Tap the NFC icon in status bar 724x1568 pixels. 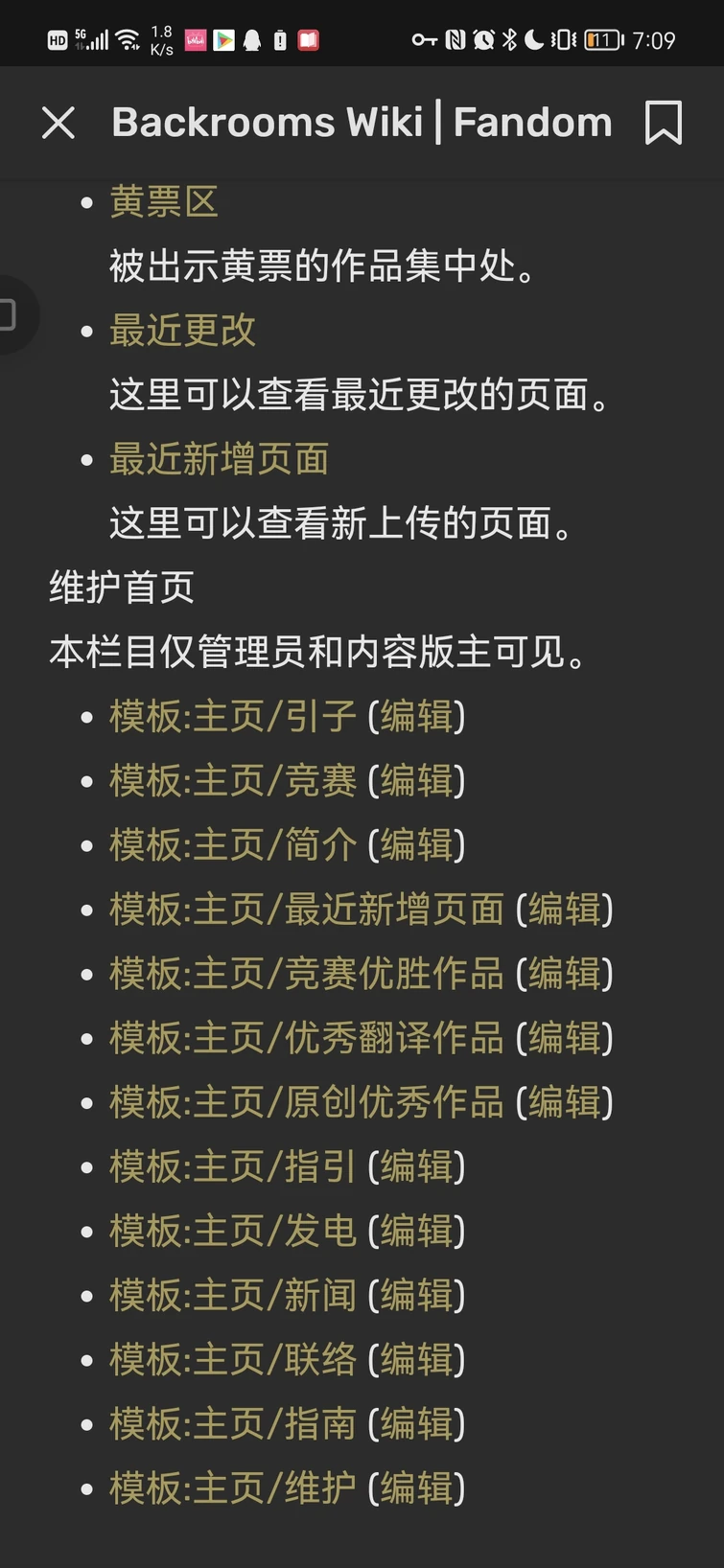tap(455, 38)
